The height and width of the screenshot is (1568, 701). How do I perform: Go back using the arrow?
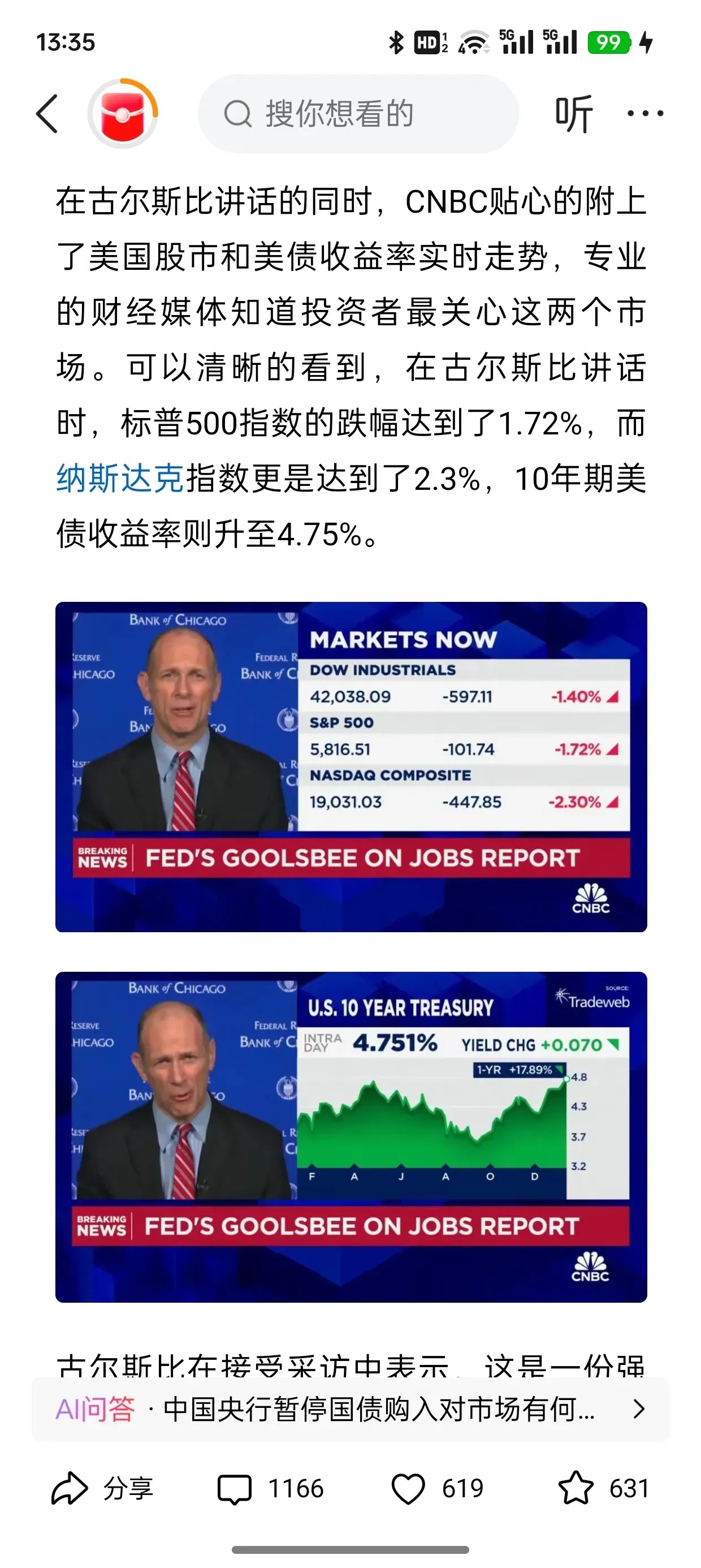(47, 114)
